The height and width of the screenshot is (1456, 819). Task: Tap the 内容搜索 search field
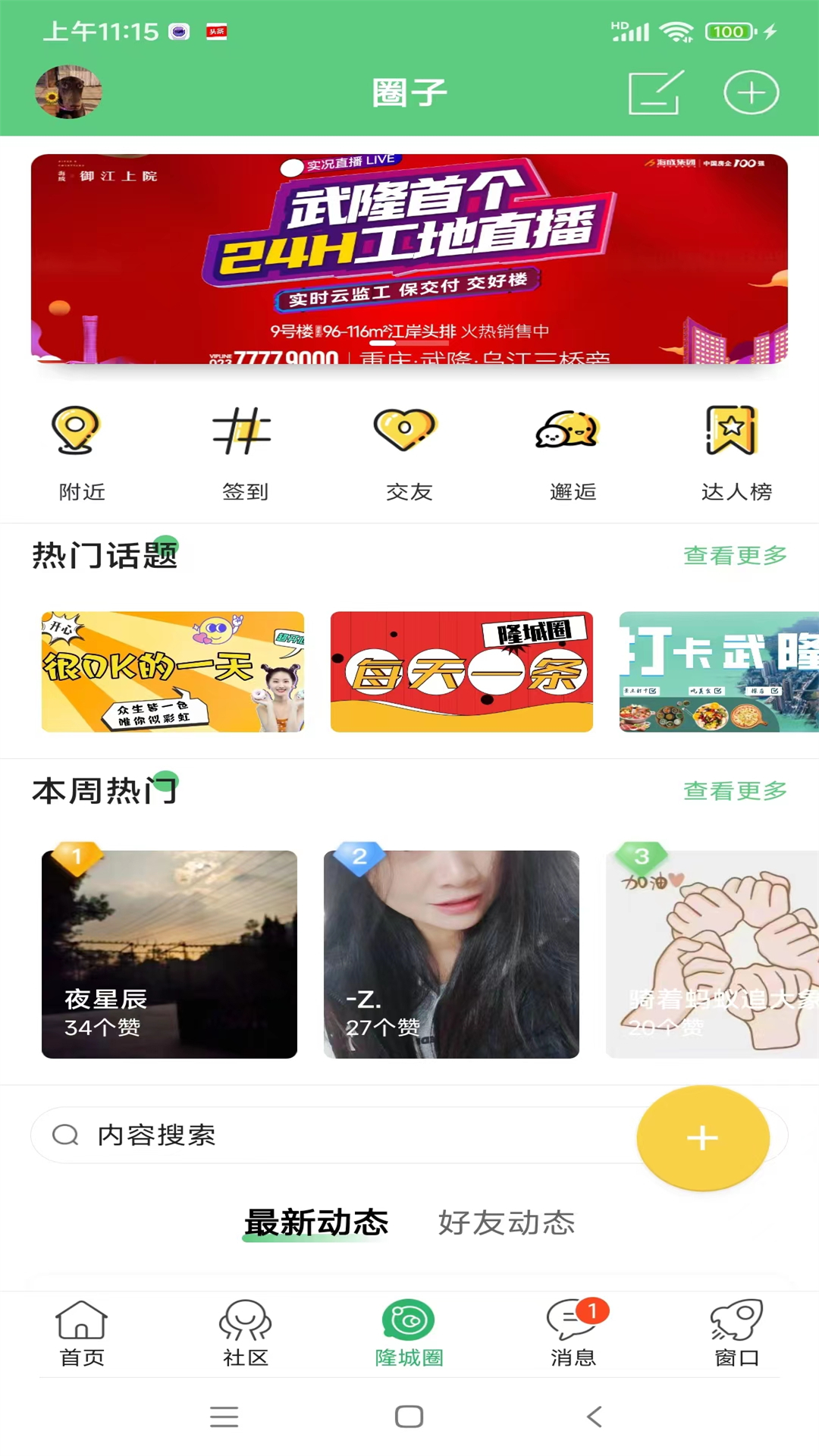coord(303,1136)
